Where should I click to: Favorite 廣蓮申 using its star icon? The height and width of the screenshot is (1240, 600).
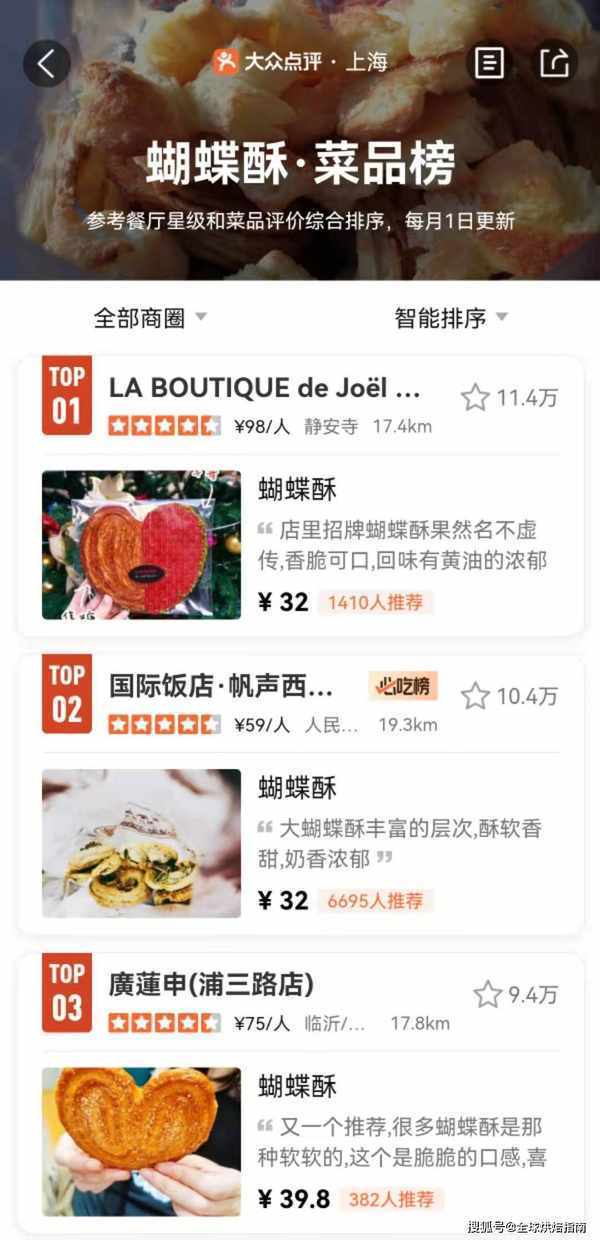pyautogui.click(x=487, y=994)
